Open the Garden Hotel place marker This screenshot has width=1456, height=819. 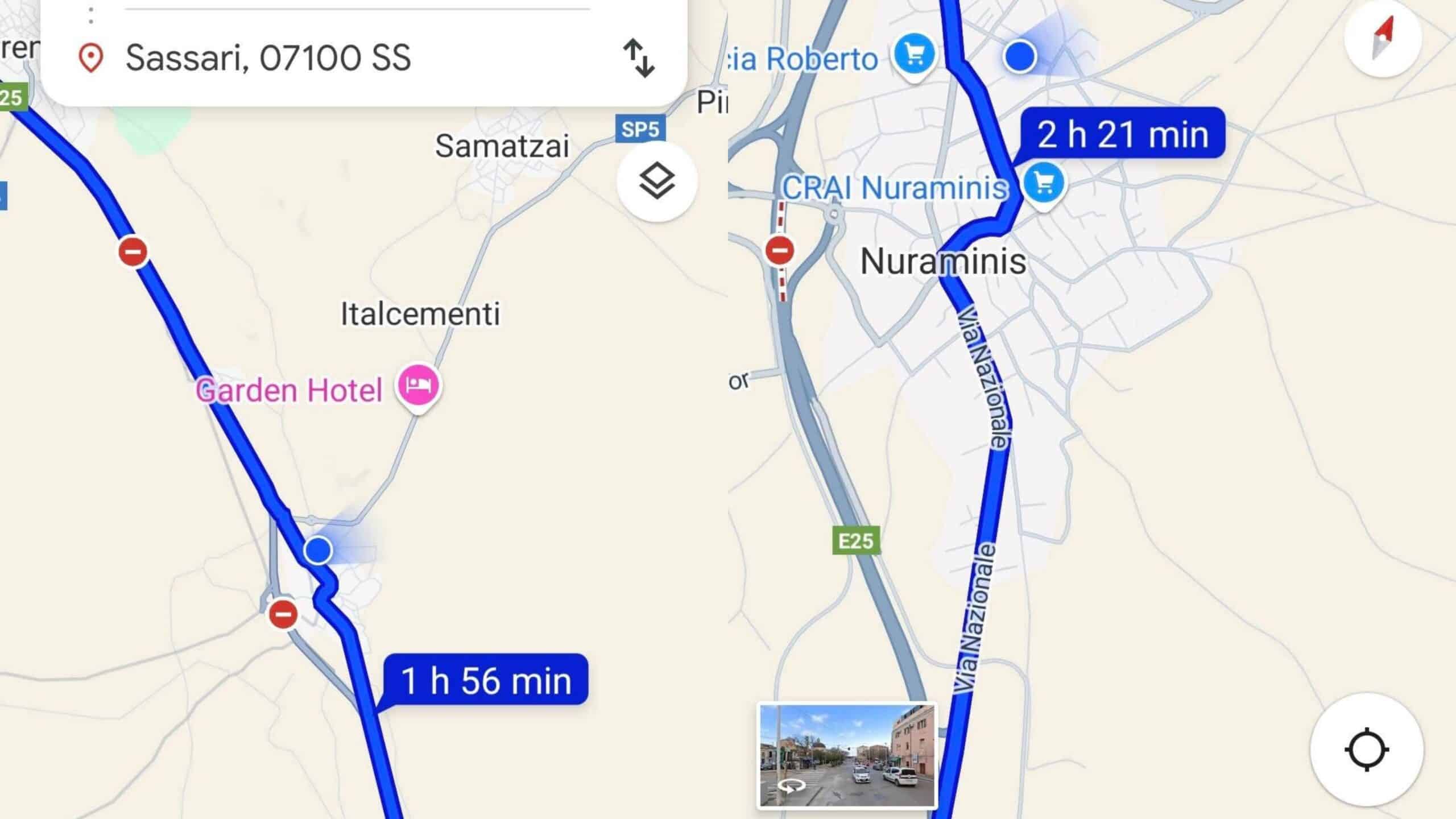tap(419, 386)
